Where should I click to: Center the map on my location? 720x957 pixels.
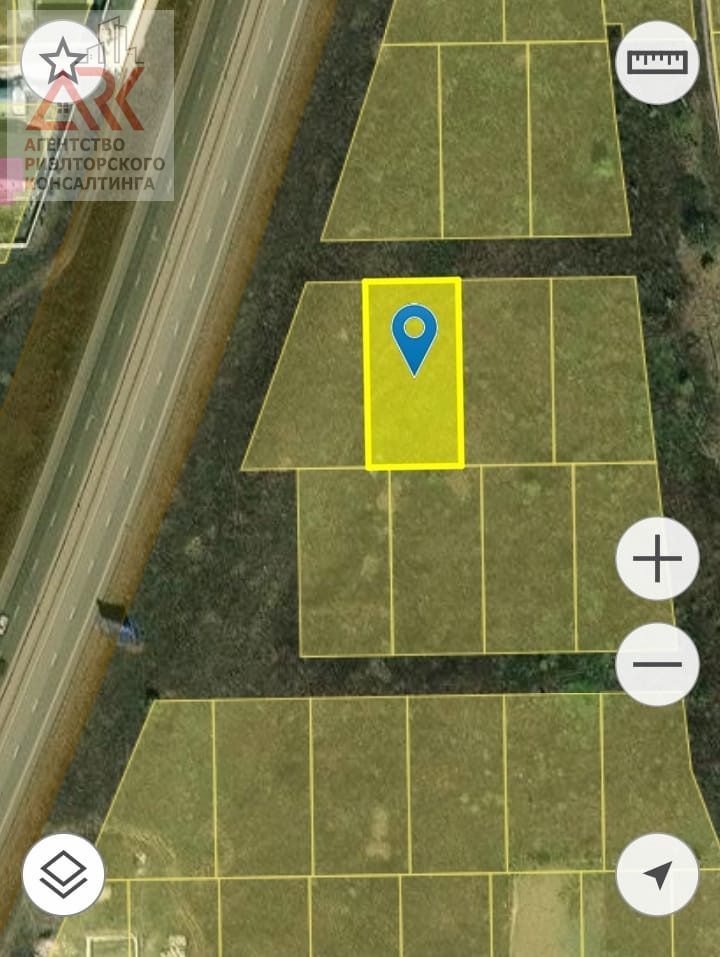click(x=657, y=874)
